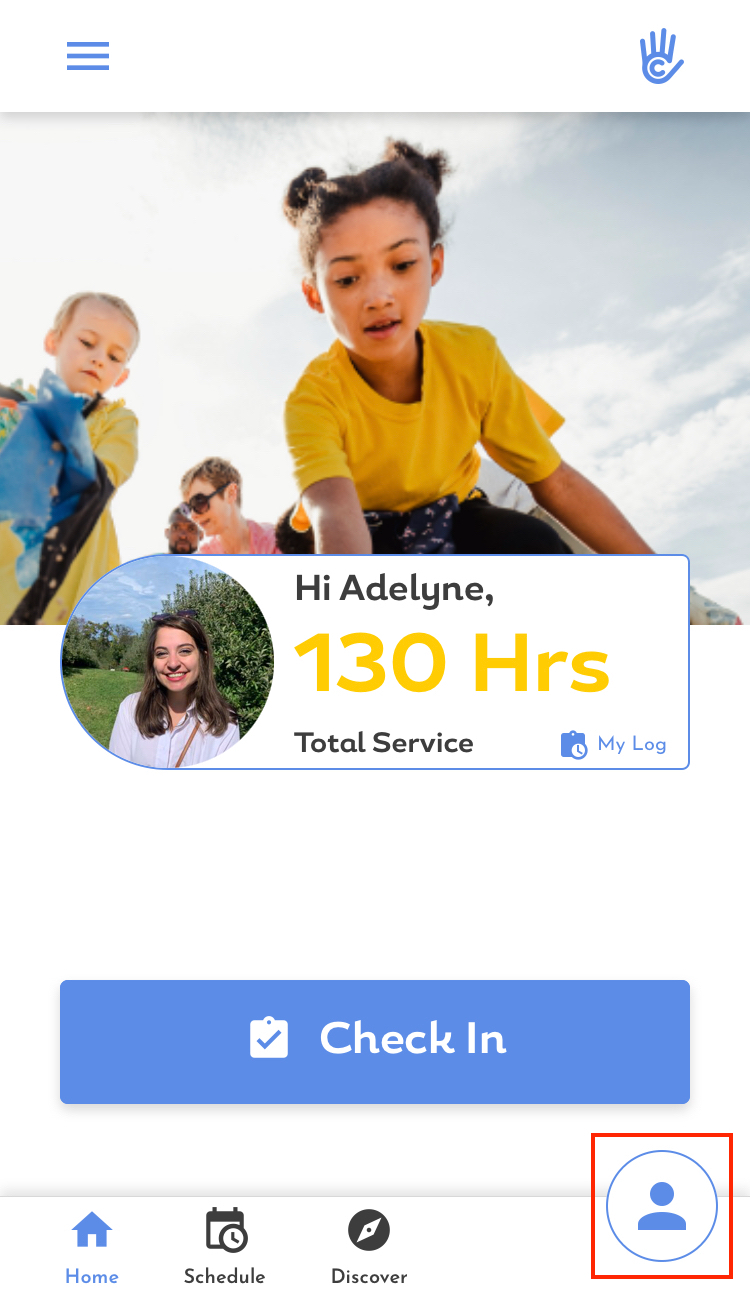750x1294 pixels.
Task: Tap Adelyne's profile photo
Action: [168, 663]
